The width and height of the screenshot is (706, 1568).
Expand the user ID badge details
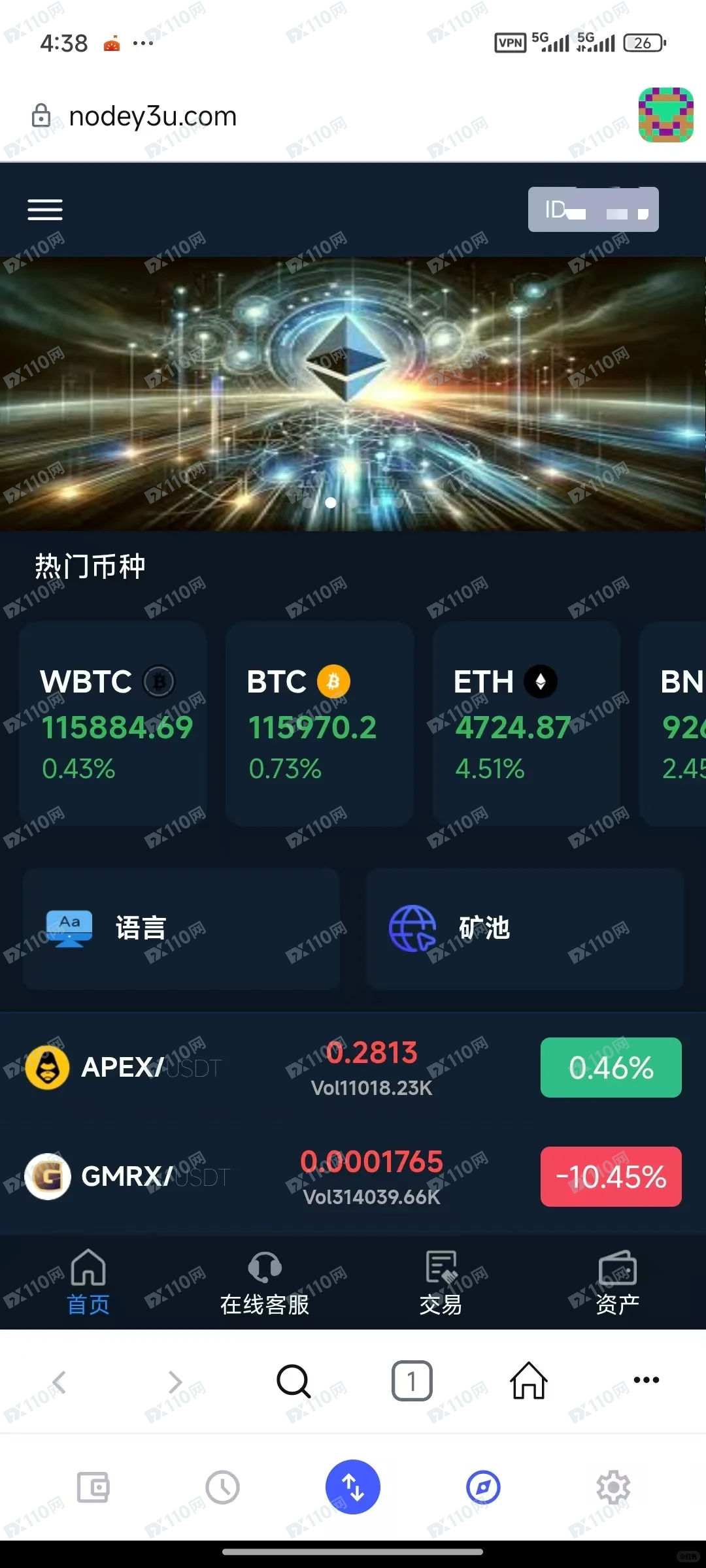pos(593,210)
